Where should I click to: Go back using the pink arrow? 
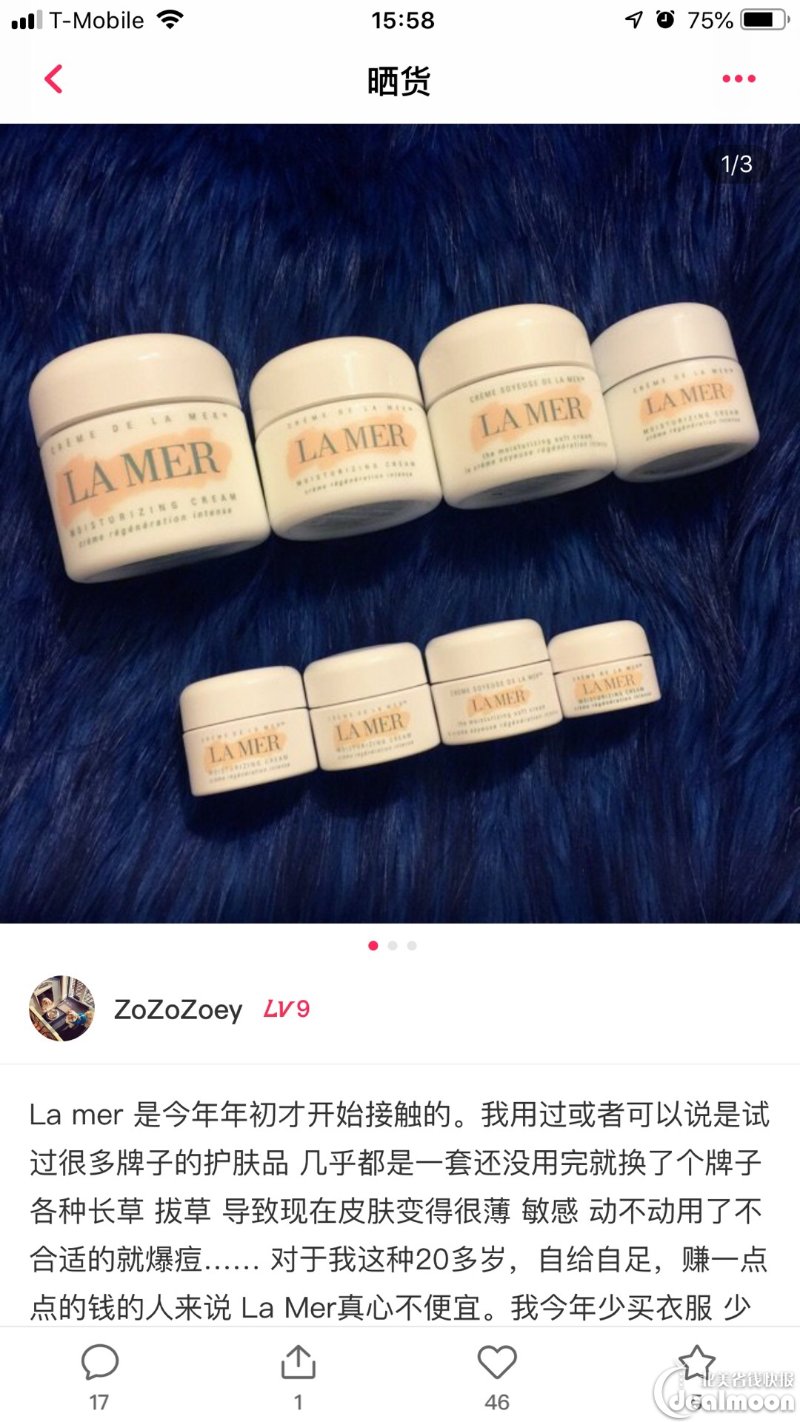[x=54, y=79]
